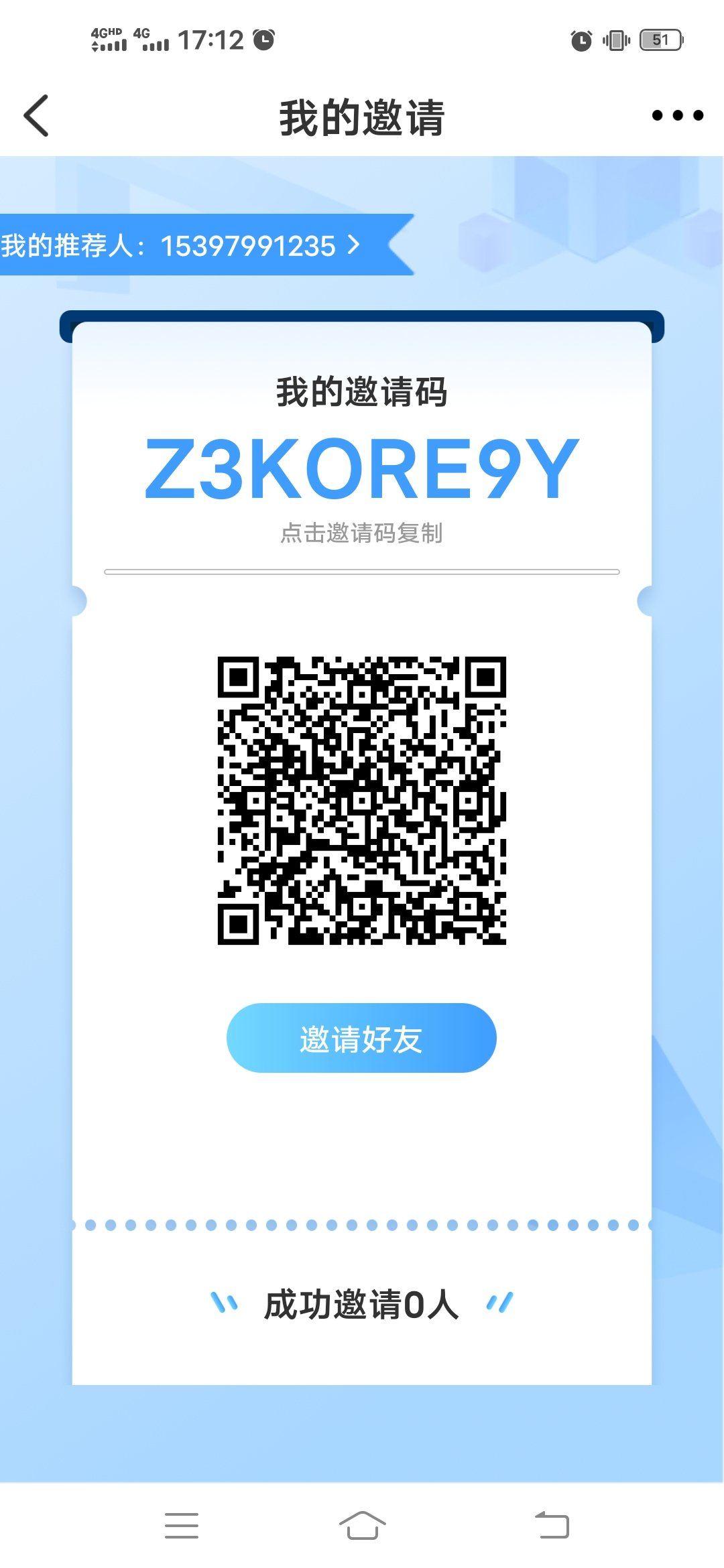Screen dimensions: 724x1568
Task: Go to the home screen
Action: (x=362, y=1526)
